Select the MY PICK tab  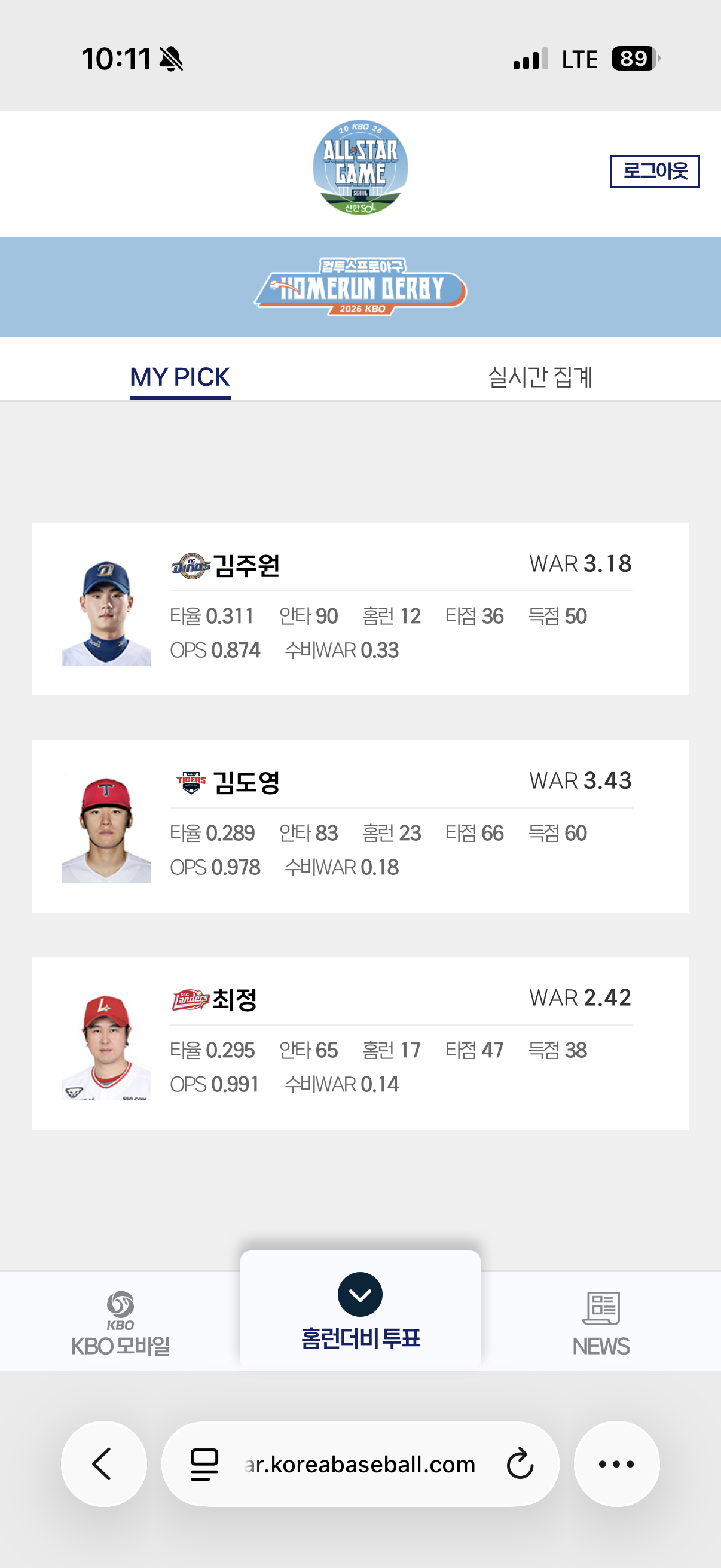click(x=180, y=377)
